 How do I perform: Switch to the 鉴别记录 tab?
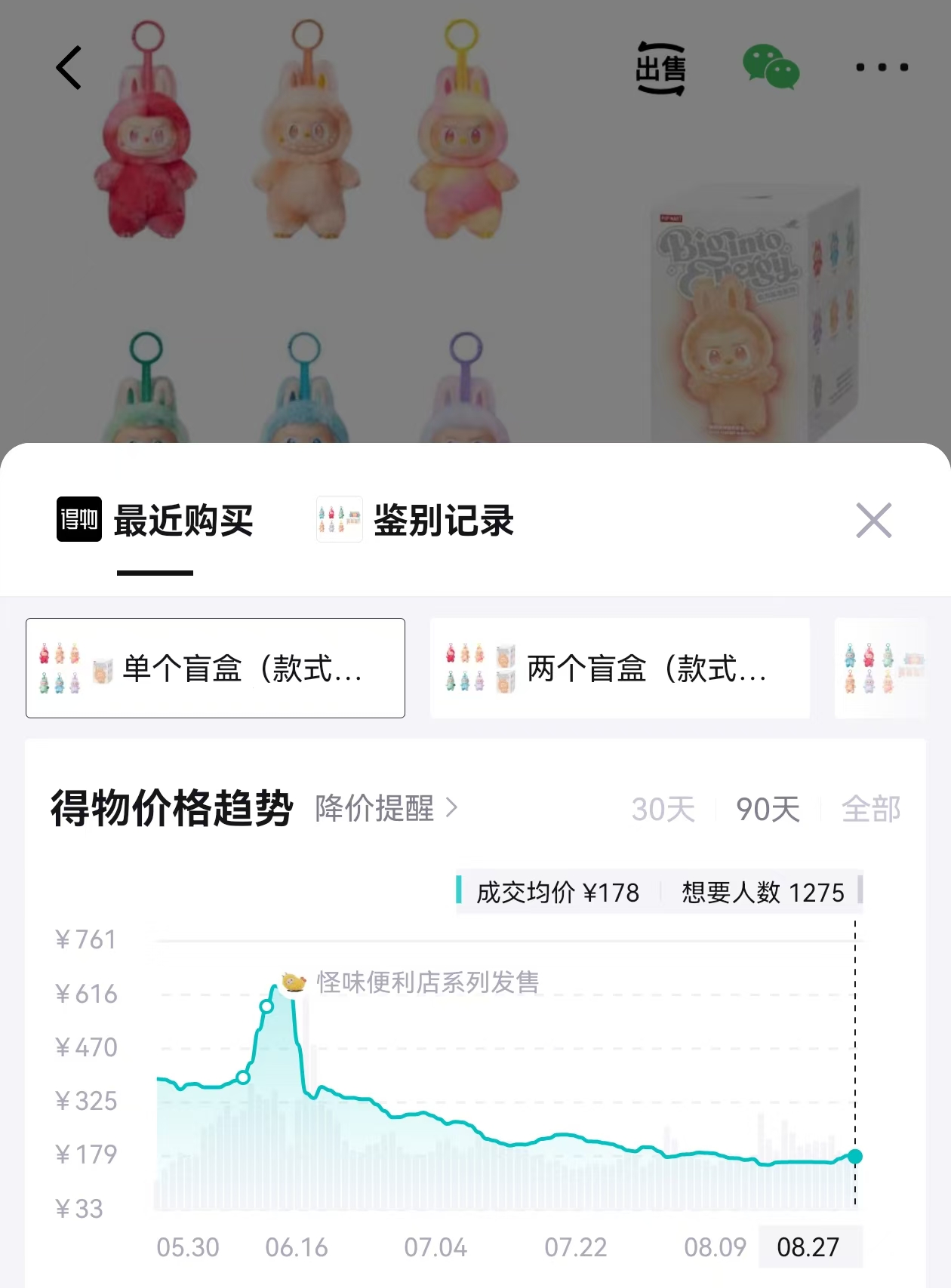click(x=416, y=521)
